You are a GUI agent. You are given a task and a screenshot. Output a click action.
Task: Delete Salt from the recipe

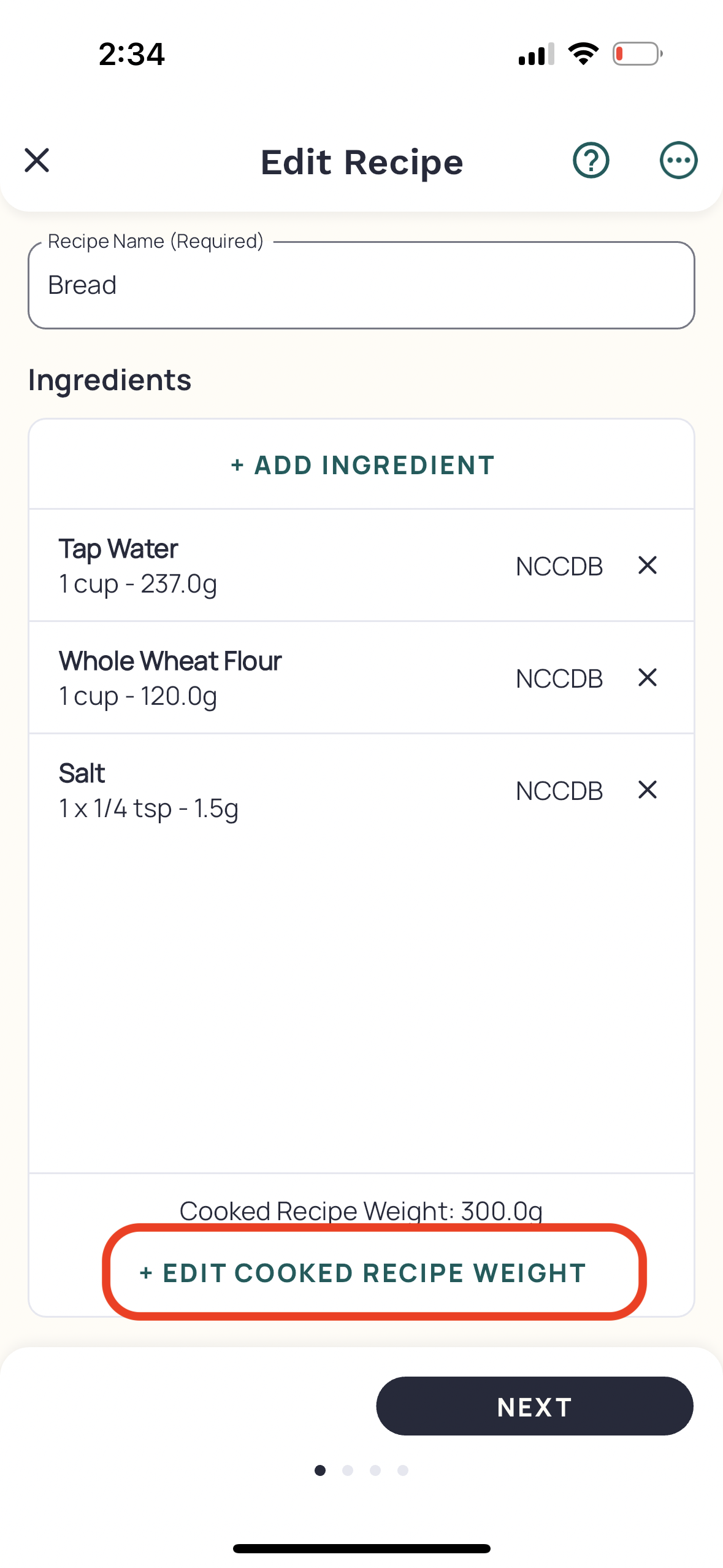[648, 790]
